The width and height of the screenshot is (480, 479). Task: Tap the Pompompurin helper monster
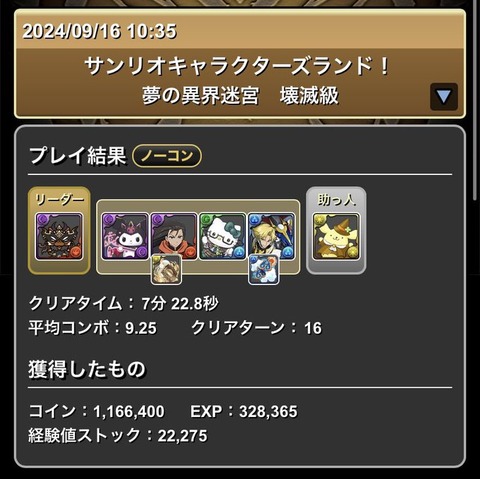[336, 236]
